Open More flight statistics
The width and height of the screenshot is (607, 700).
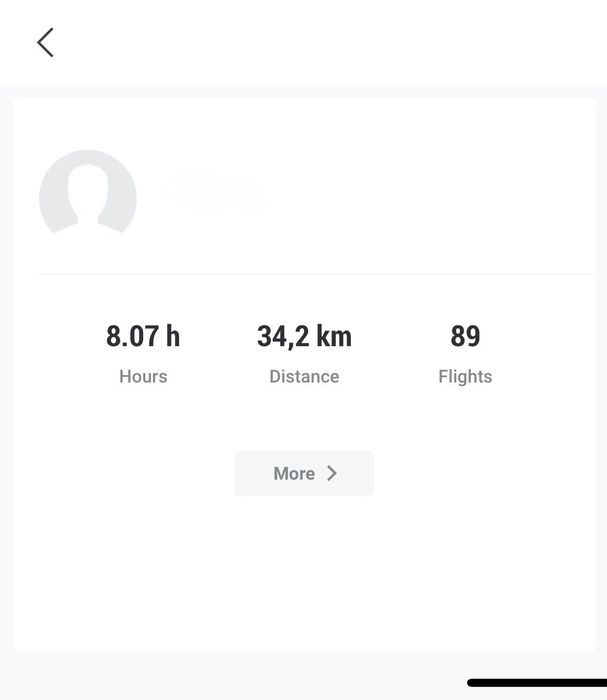point(304,473)
